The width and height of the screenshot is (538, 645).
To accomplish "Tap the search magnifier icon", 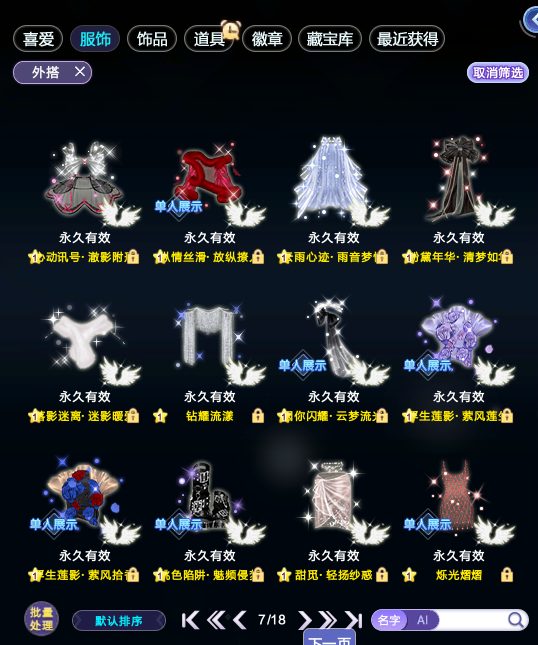I will (516, 619).
